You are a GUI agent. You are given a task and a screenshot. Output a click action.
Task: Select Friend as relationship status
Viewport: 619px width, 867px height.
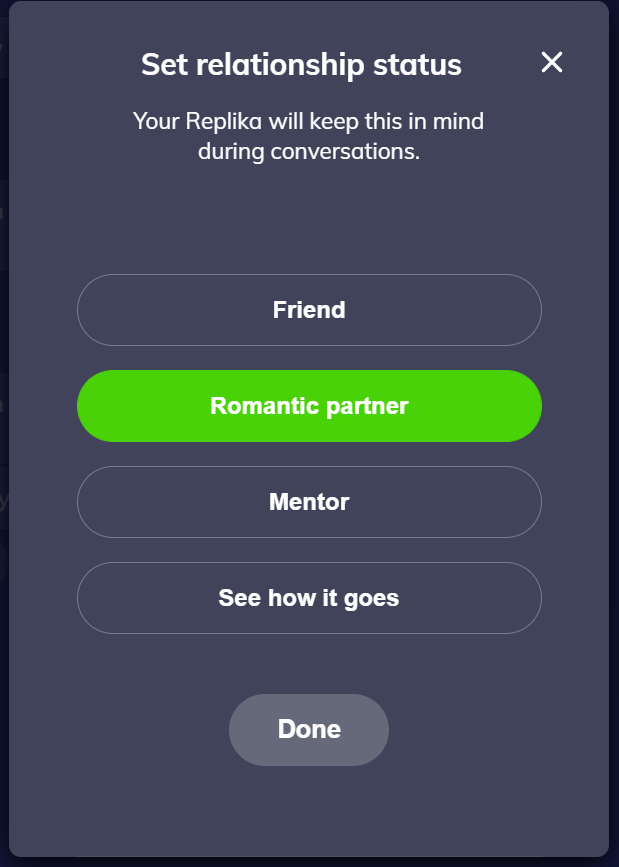coord(309,310)
